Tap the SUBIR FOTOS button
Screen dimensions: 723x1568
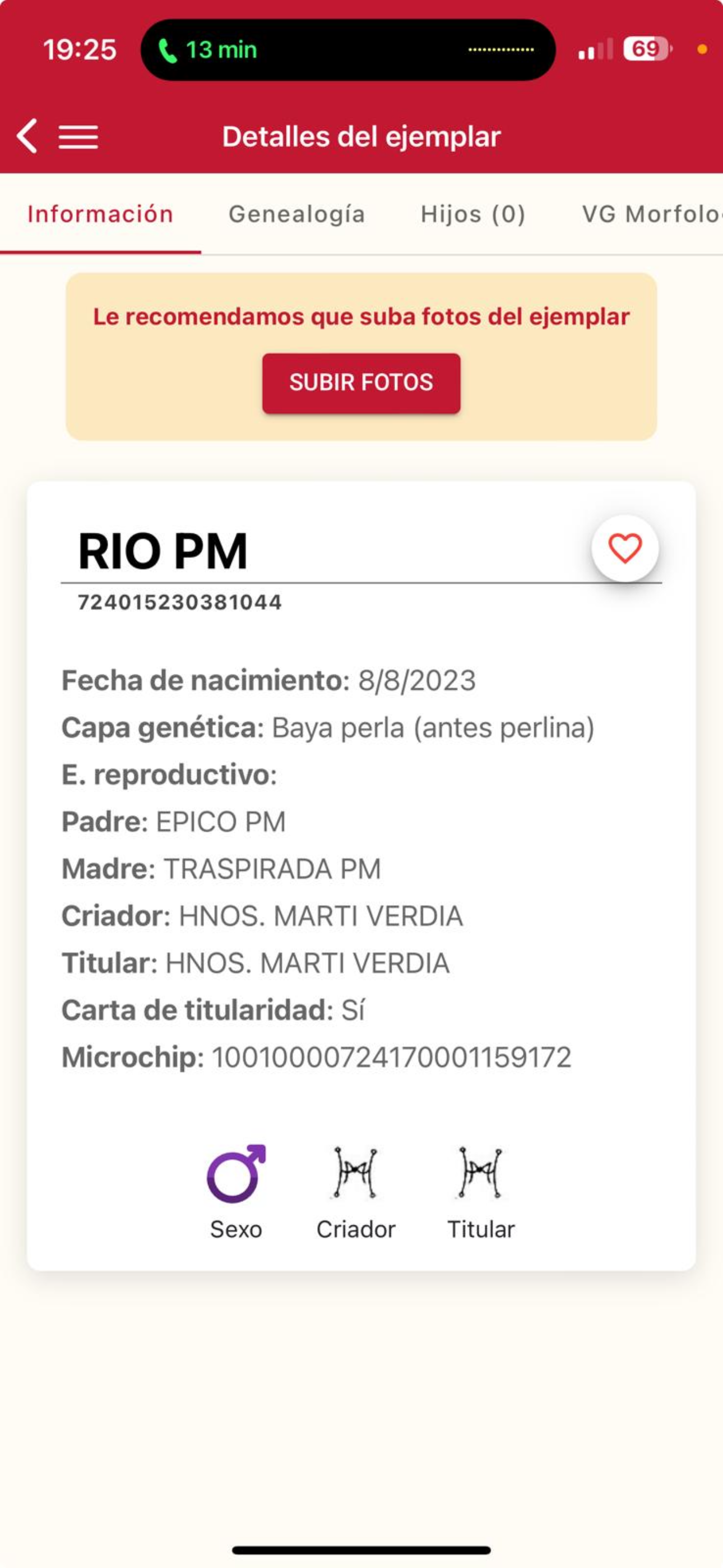(361, 383)
